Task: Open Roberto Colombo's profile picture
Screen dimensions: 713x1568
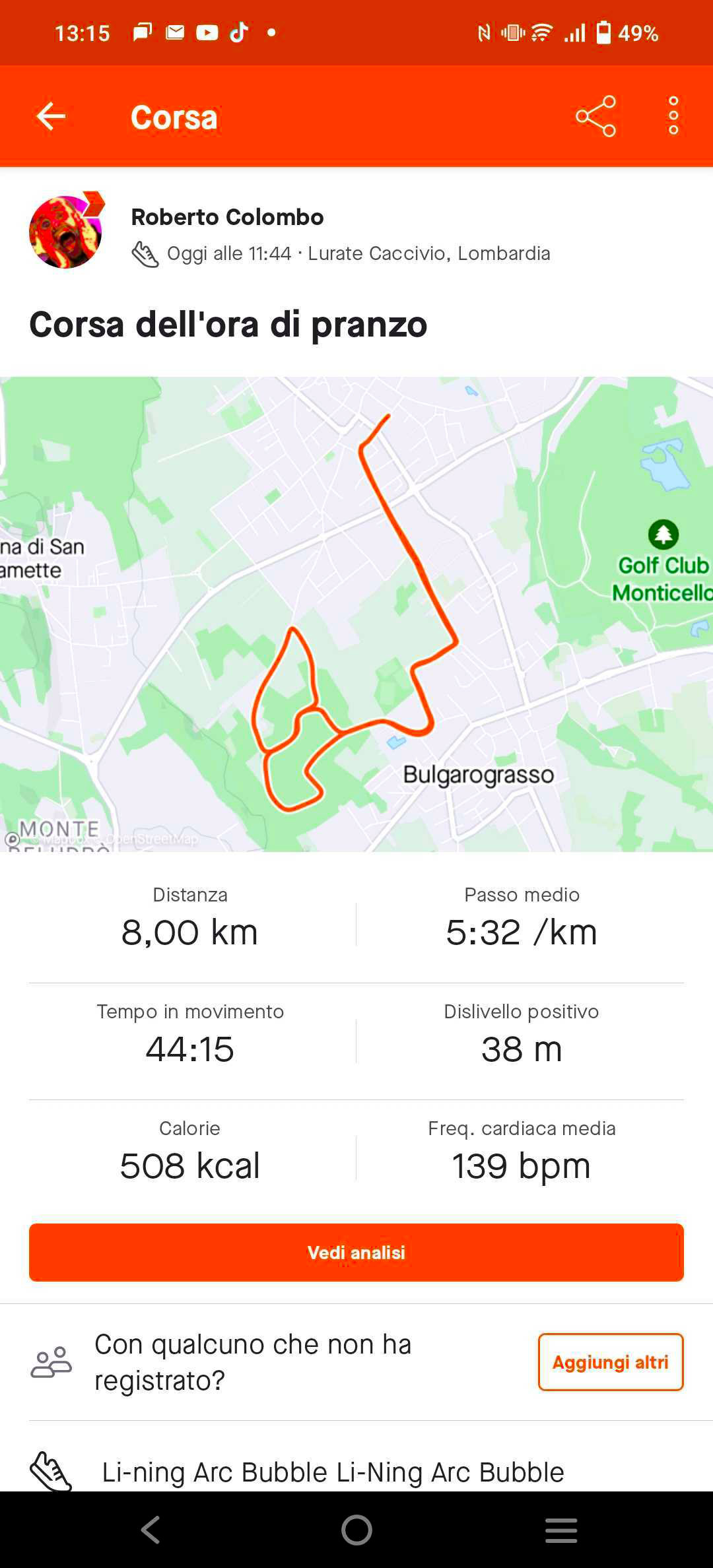Action: (65, 232)
